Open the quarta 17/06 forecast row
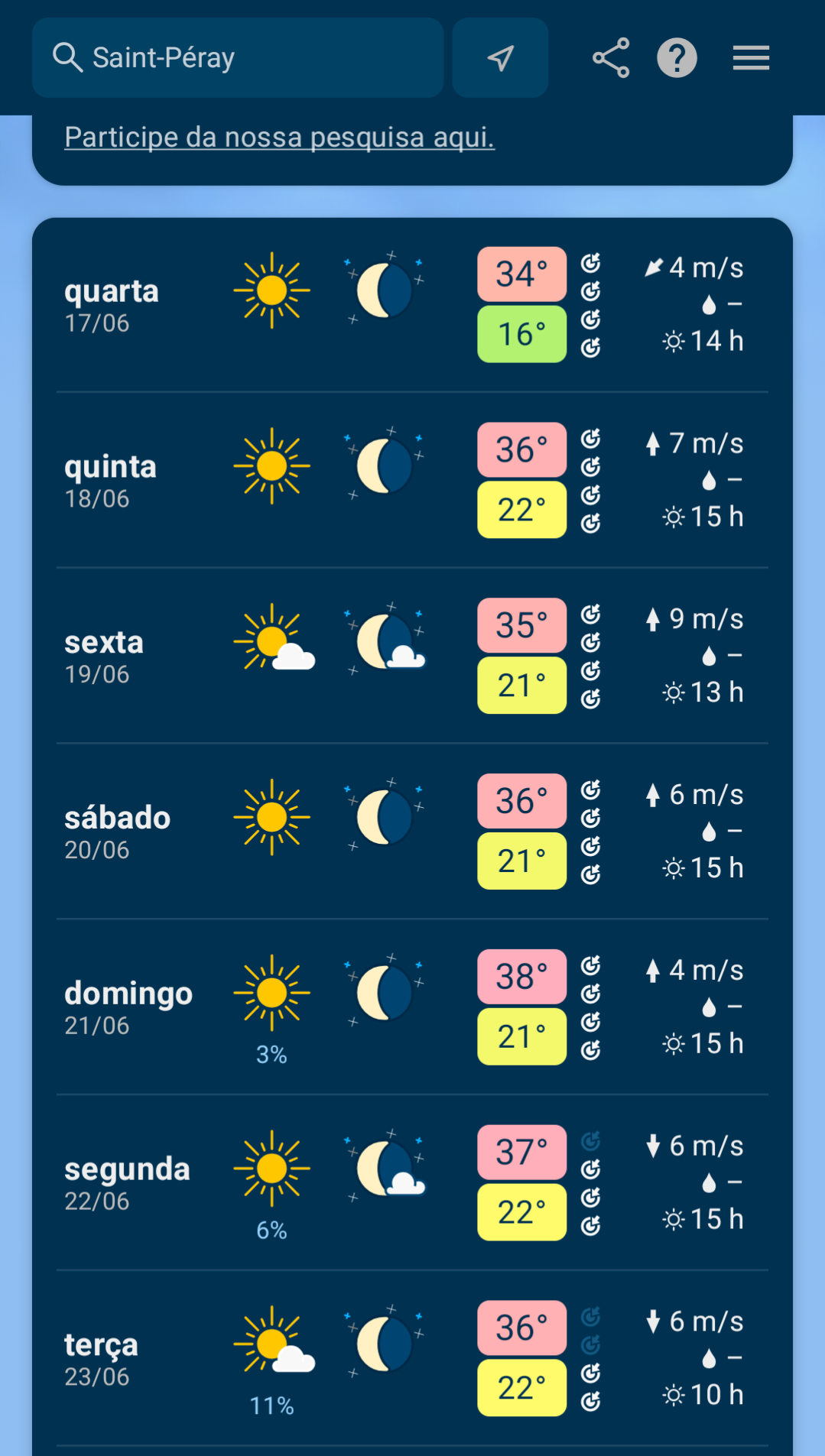This screenshot has height=1456, width=825. point(412,305)
